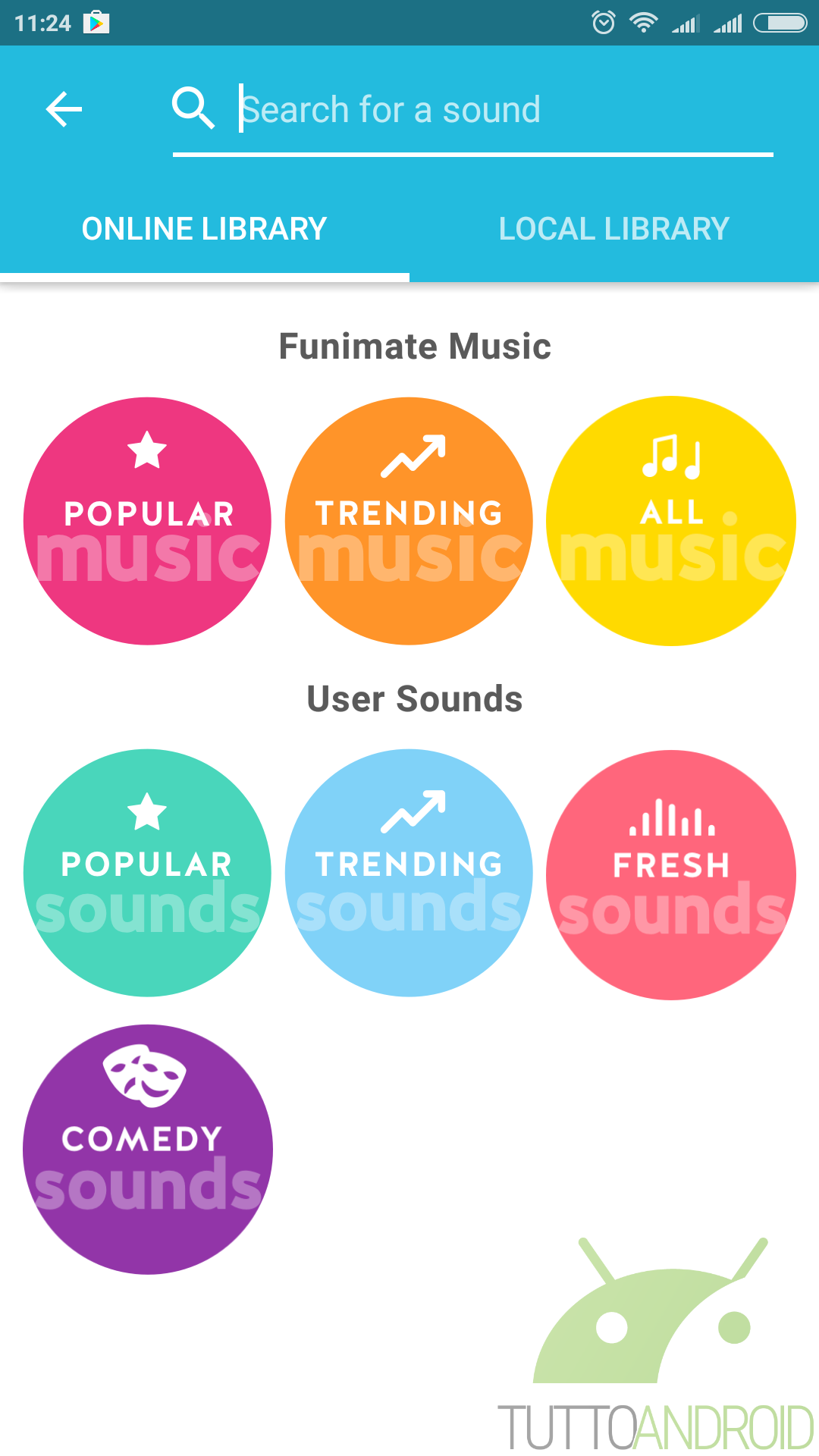Open Popular music category
The height and width of the screenshot is (1456, 819).
coord(148,521)
